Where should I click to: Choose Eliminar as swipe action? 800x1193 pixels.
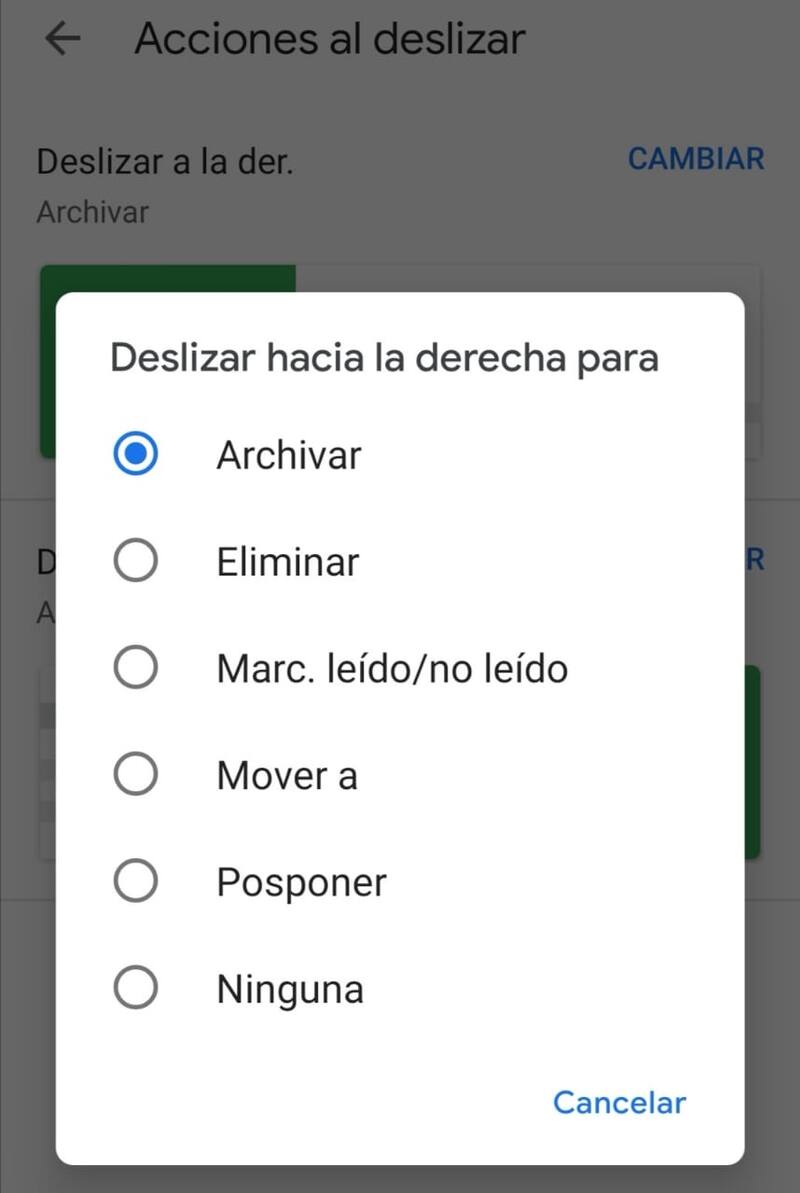tap(135, 562)
